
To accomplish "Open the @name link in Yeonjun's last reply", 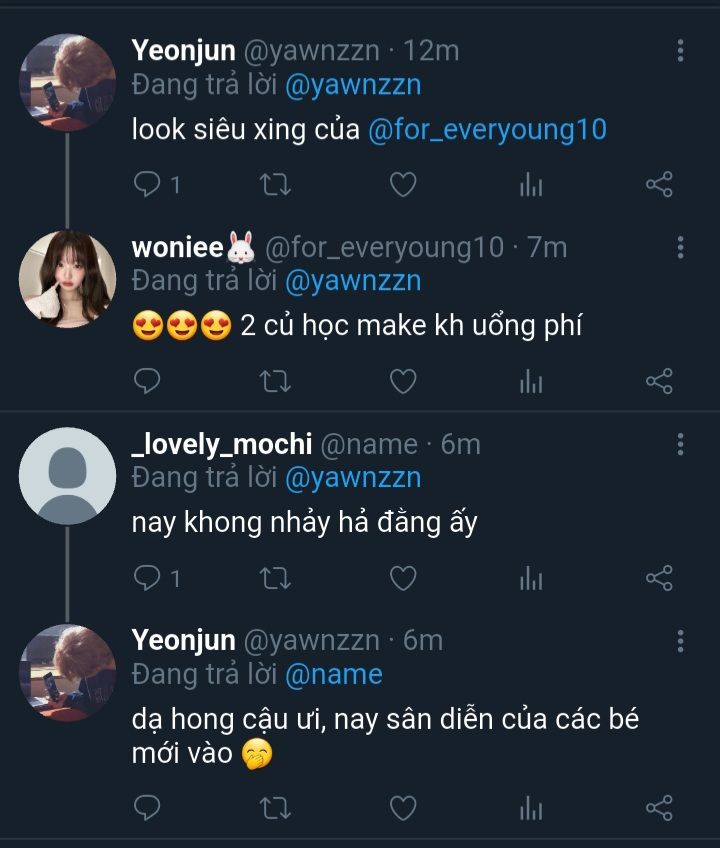I will [334, 674].
